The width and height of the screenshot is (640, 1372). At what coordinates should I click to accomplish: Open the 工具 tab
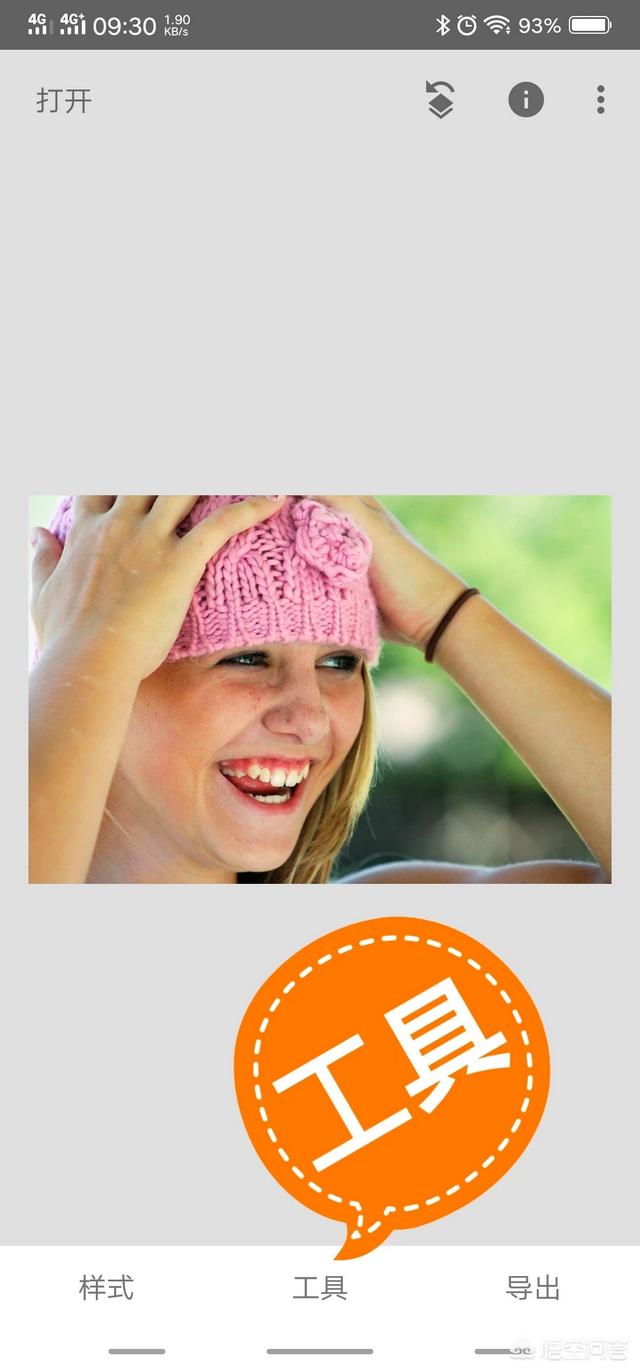click(x=319, y=1288)
